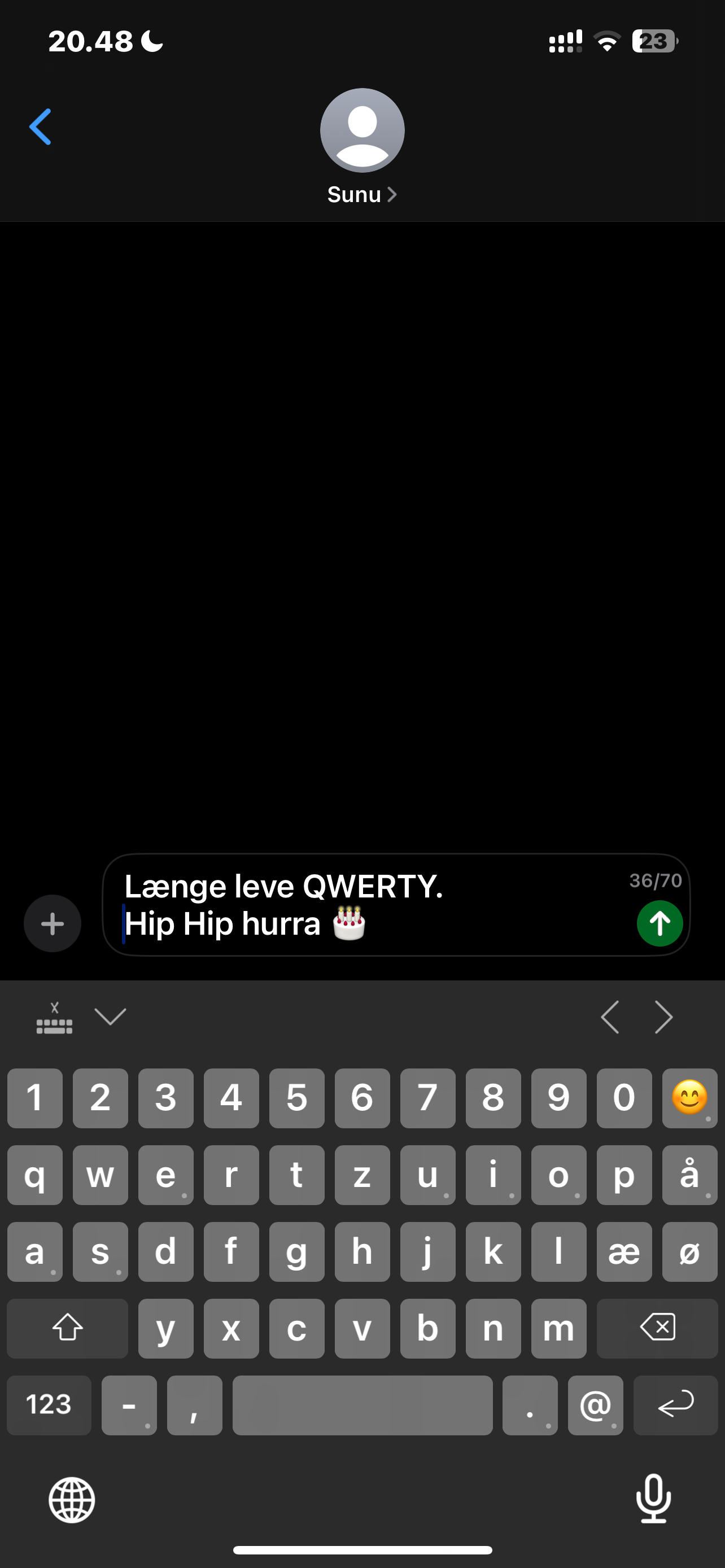The width and height of the screenshot is (725, 1568).
Task: Start dictation with the microphone
Action: pos(653,1499)
